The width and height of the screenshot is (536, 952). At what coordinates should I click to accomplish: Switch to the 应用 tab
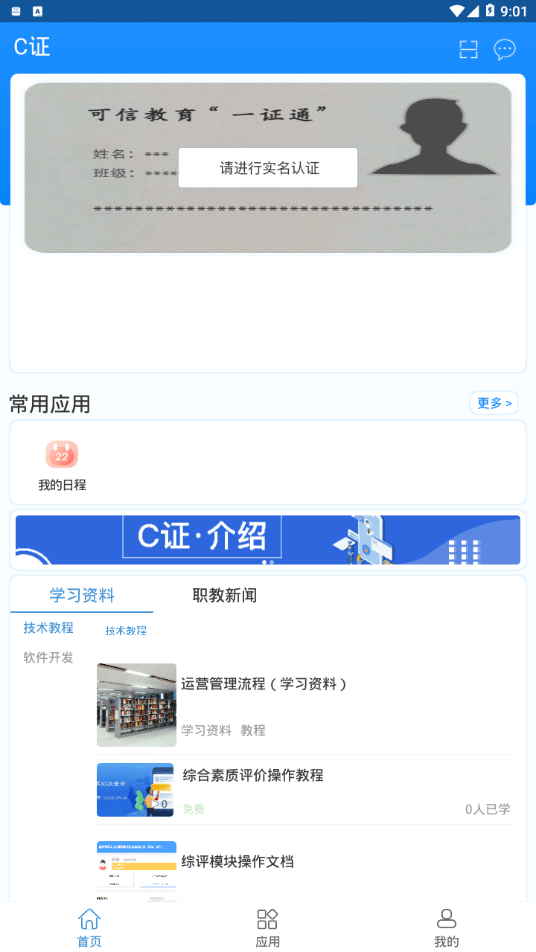coord(267,927)
